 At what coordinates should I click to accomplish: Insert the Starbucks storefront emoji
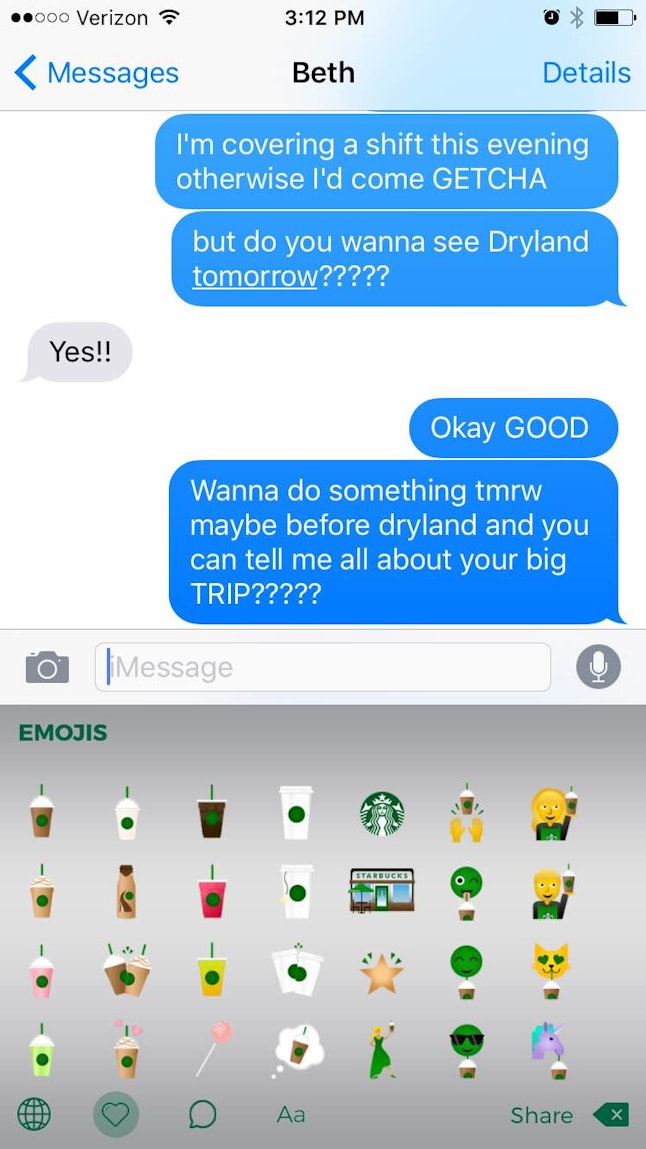382,891
